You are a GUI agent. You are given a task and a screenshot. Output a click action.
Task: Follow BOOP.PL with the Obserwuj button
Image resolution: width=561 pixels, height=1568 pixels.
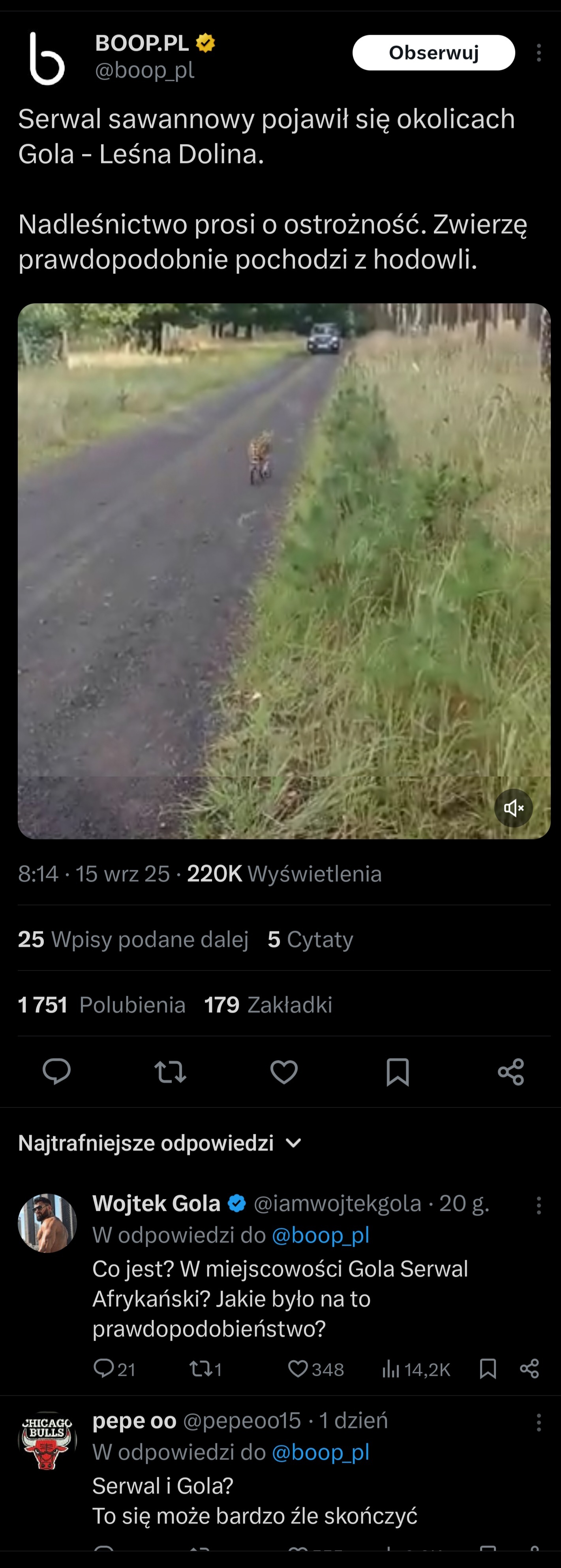click(x=433, y=53)
